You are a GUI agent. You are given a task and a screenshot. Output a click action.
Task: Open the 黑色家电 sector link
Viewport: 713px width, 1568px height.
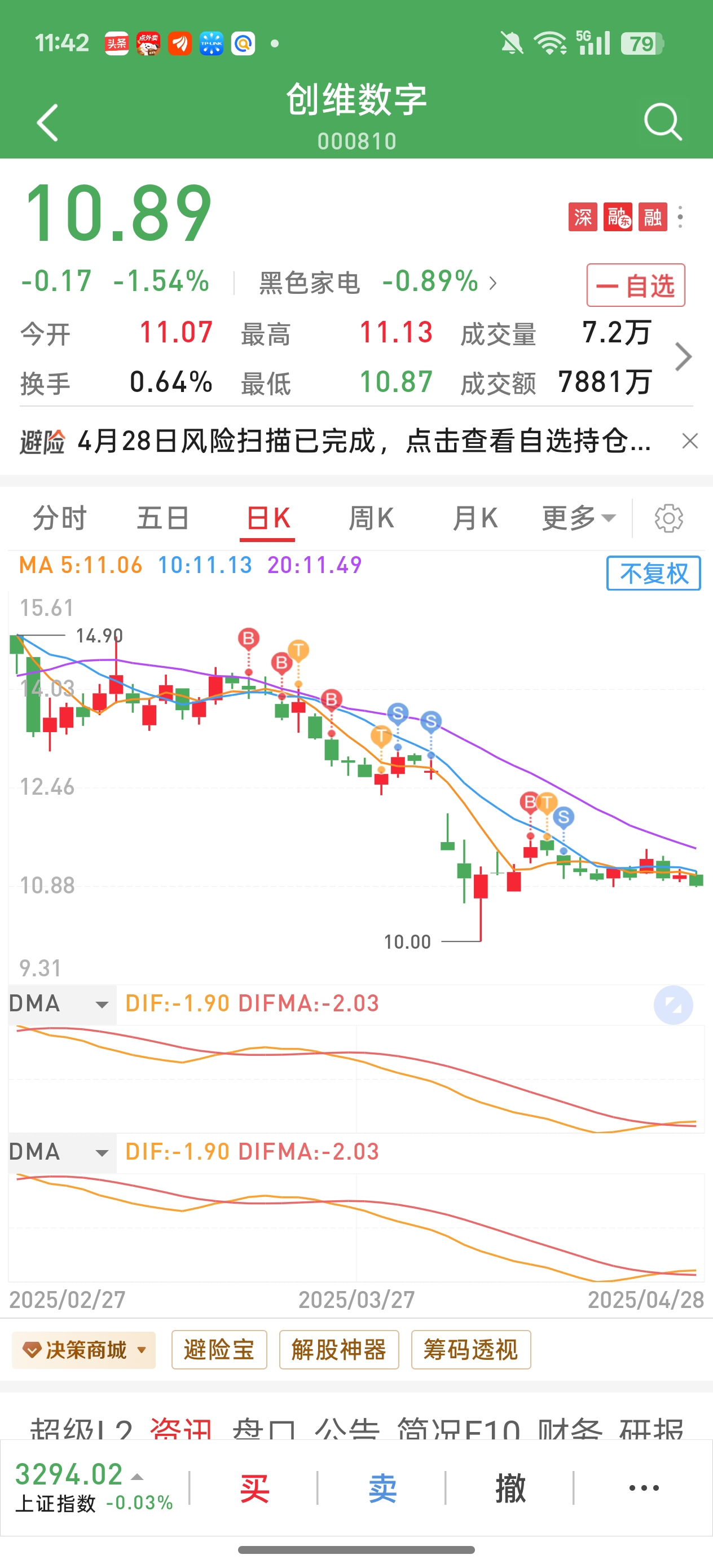(x=377, y=283)
